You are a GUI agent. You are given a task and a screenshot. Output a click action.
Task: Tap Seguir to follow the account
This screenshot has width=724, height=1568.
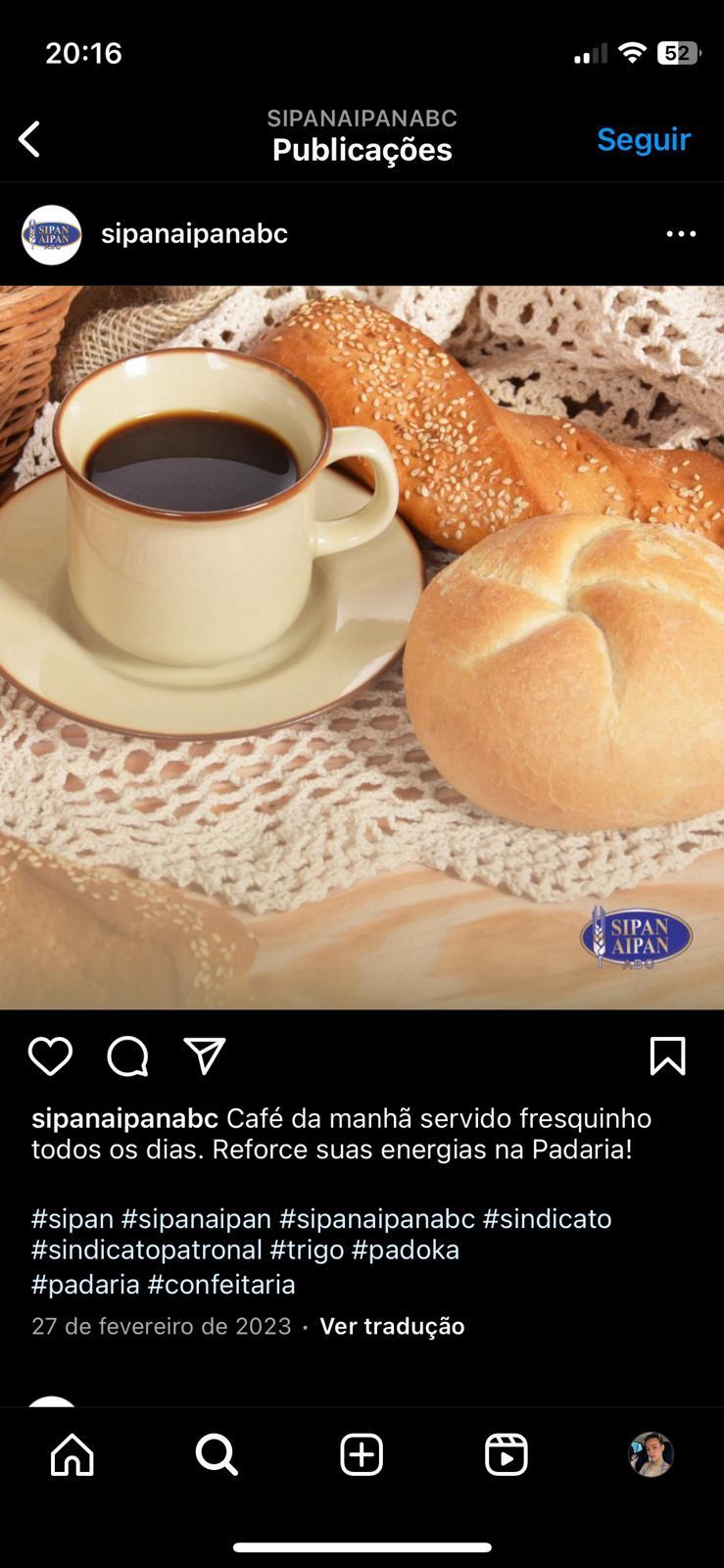pyautogui.click(x=644, y=139)
